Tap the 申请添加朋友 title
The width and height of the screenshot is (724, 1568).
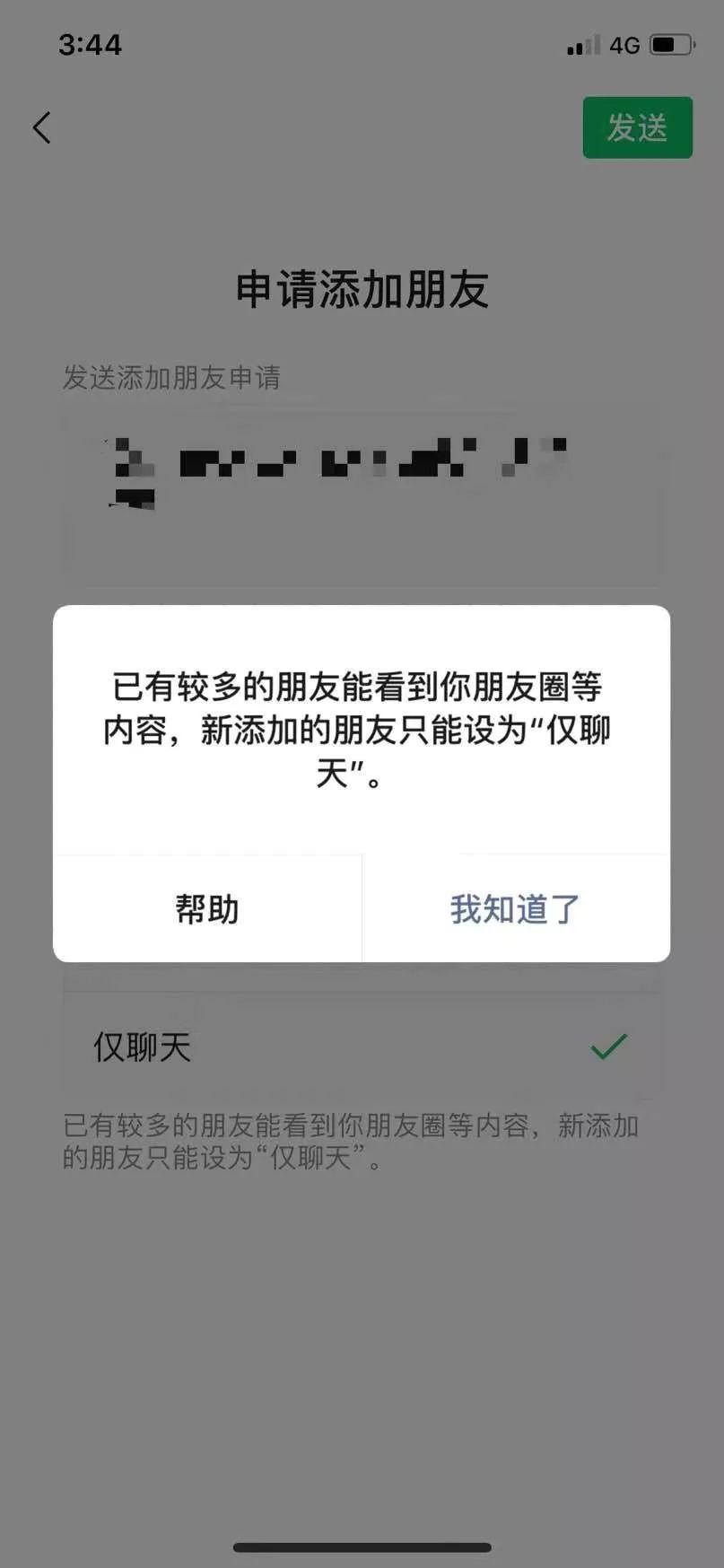tap(362, 289)
